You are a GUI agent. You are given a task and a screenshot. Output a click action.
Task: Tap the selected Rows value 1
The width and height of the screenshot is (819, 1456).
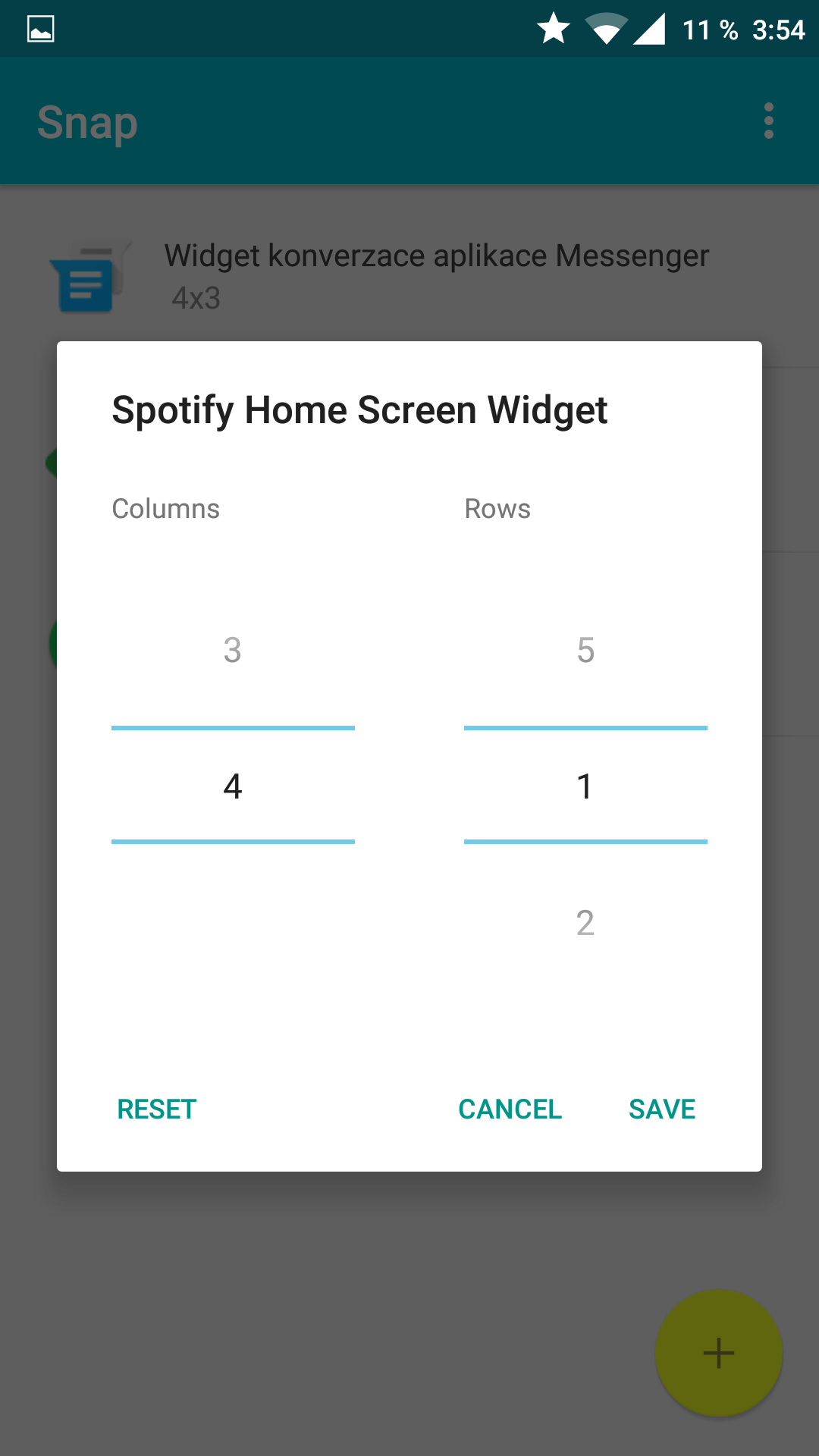click(x=585, y=786)
